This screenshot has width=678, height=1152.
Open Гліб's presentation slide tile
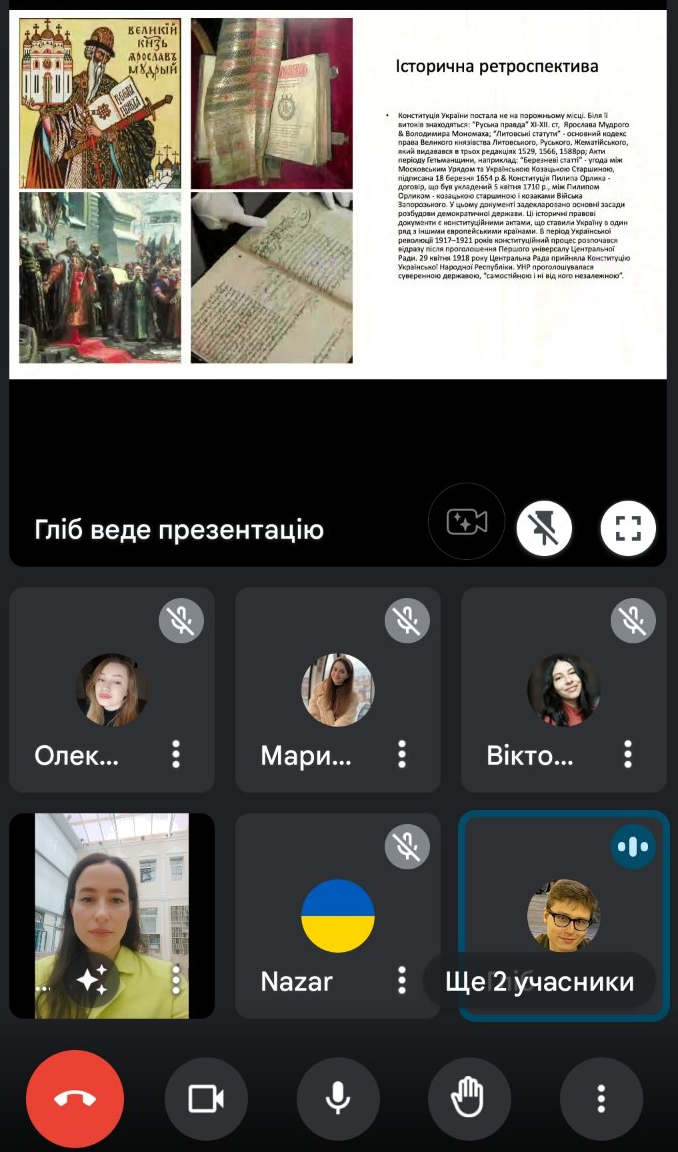pos(338,195)
